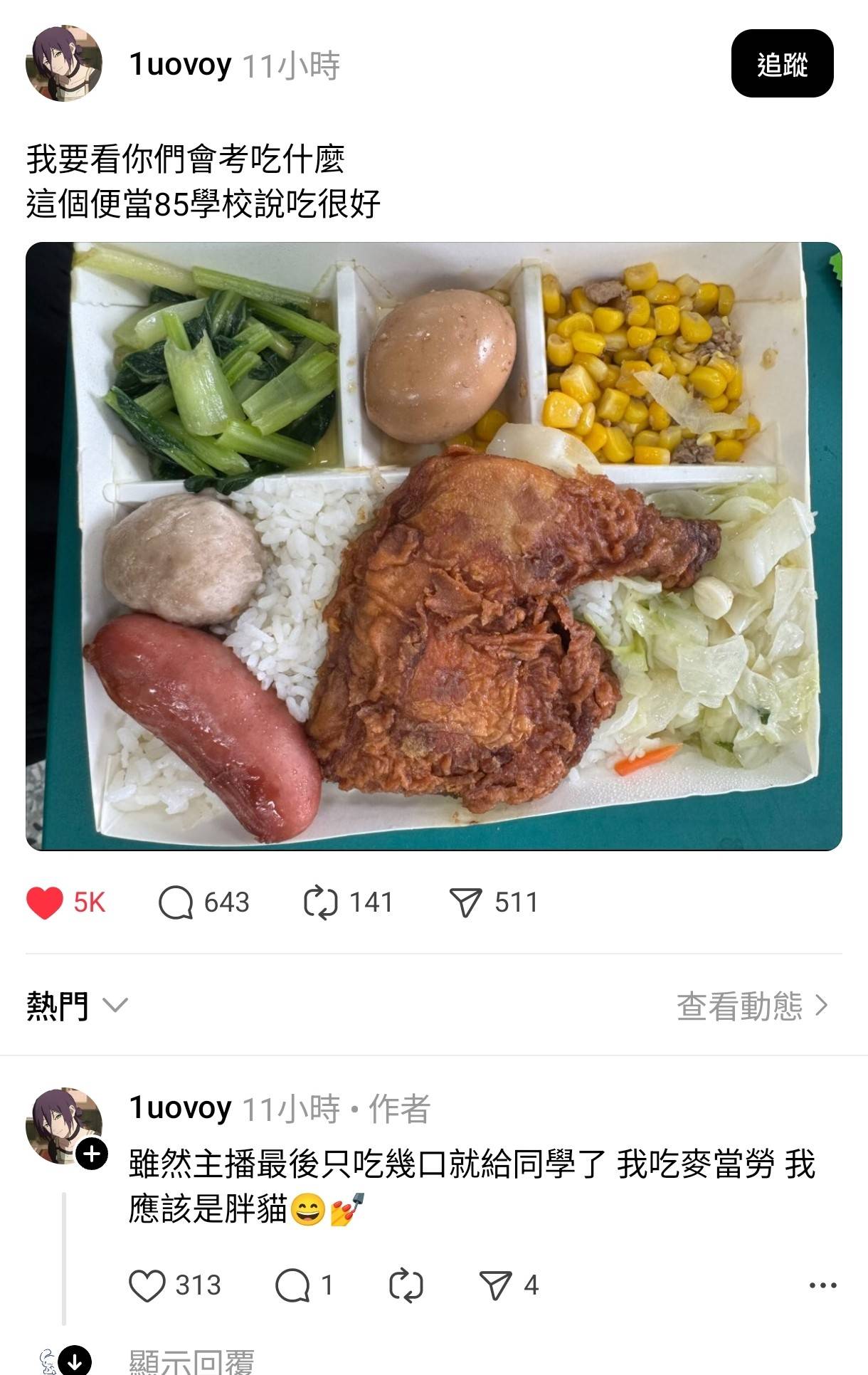This screenshot has width=868, height=1375.
Task: Follow 1uovoy via the reply avatar plus badge
Action: 92,1154
